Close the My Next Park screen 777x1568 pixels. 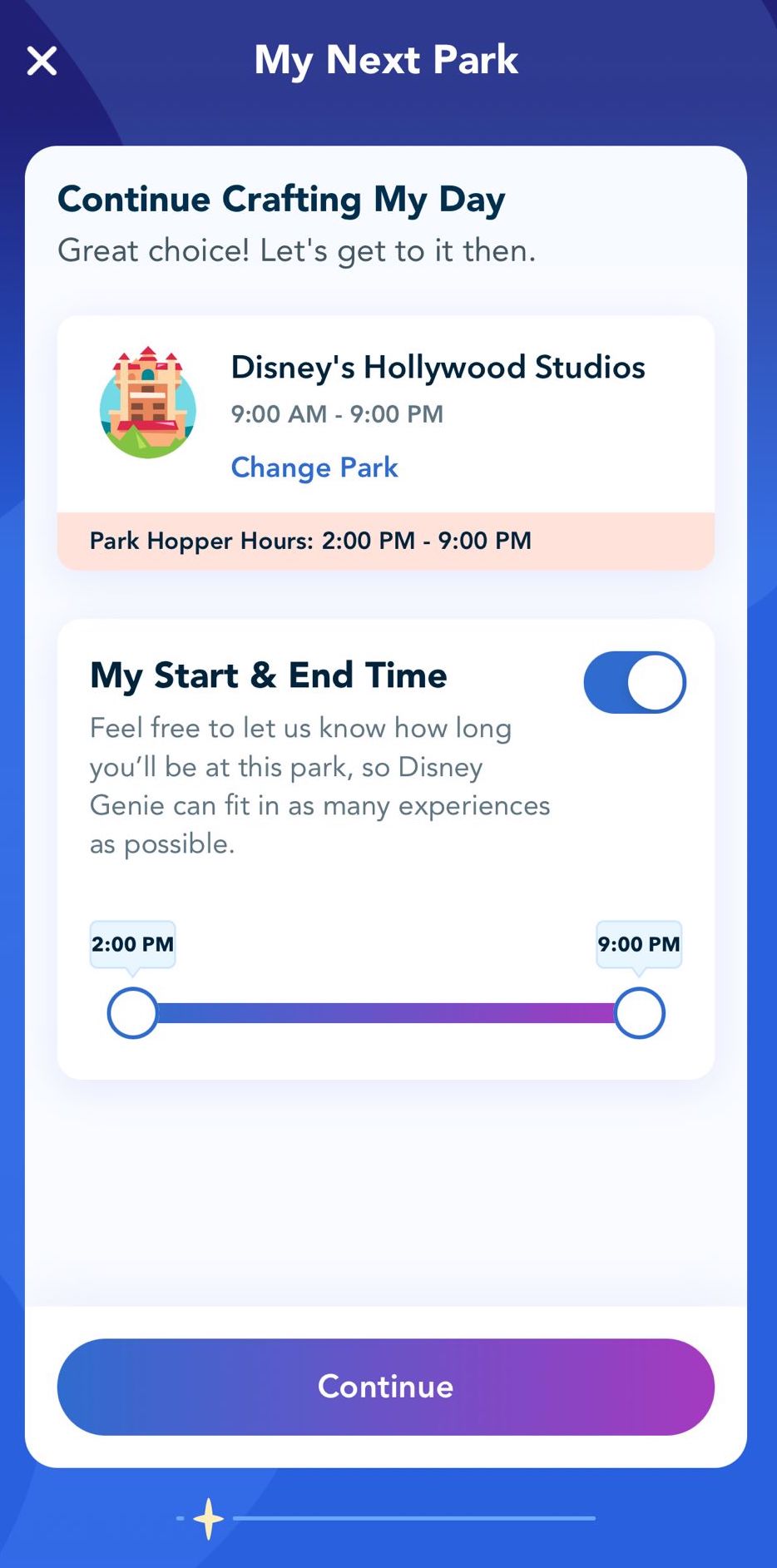pyautogui.click(x=42, y=61)
